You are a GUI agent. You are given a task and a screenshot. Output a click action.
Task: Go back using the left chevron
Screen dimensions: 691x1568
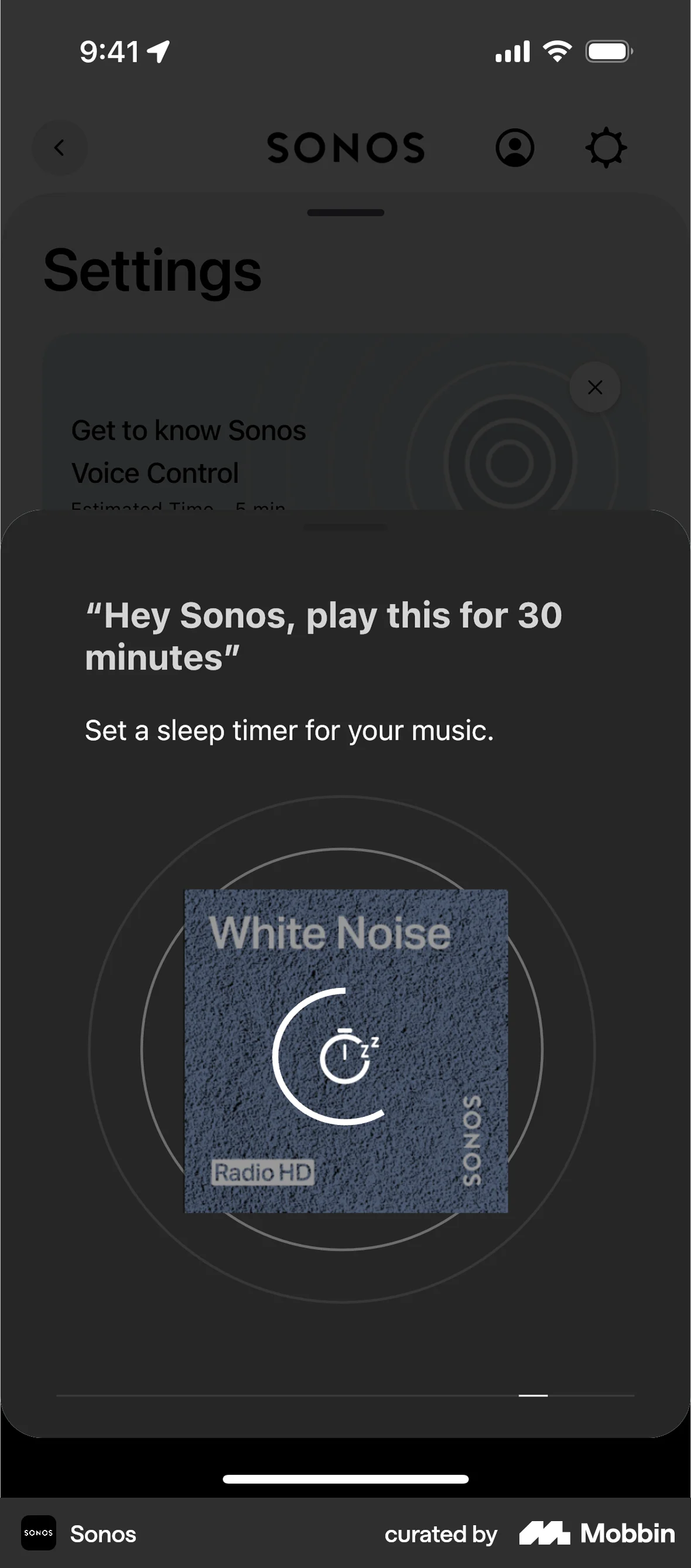[x=60, y=147]
